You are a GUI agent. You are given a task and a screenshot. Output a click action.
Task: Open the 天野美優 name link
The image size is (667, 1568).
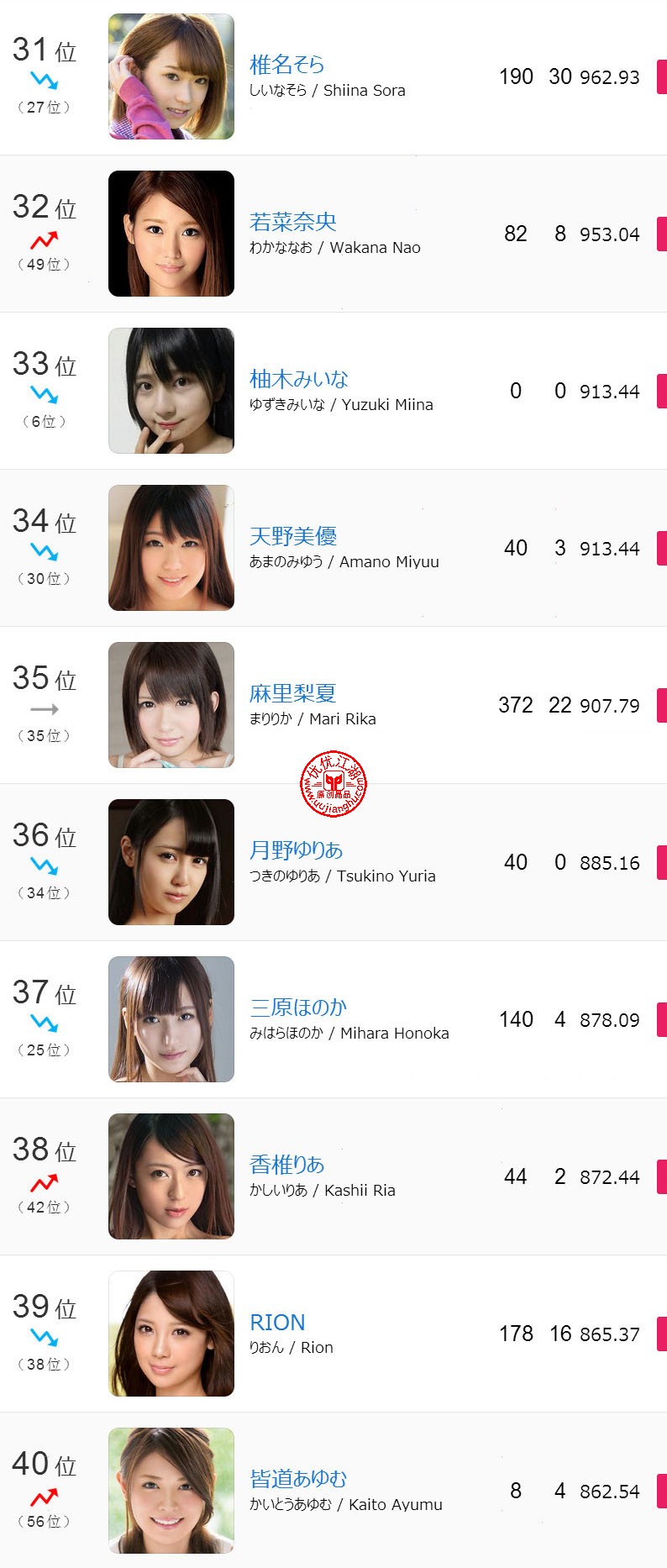coord(292,536)
